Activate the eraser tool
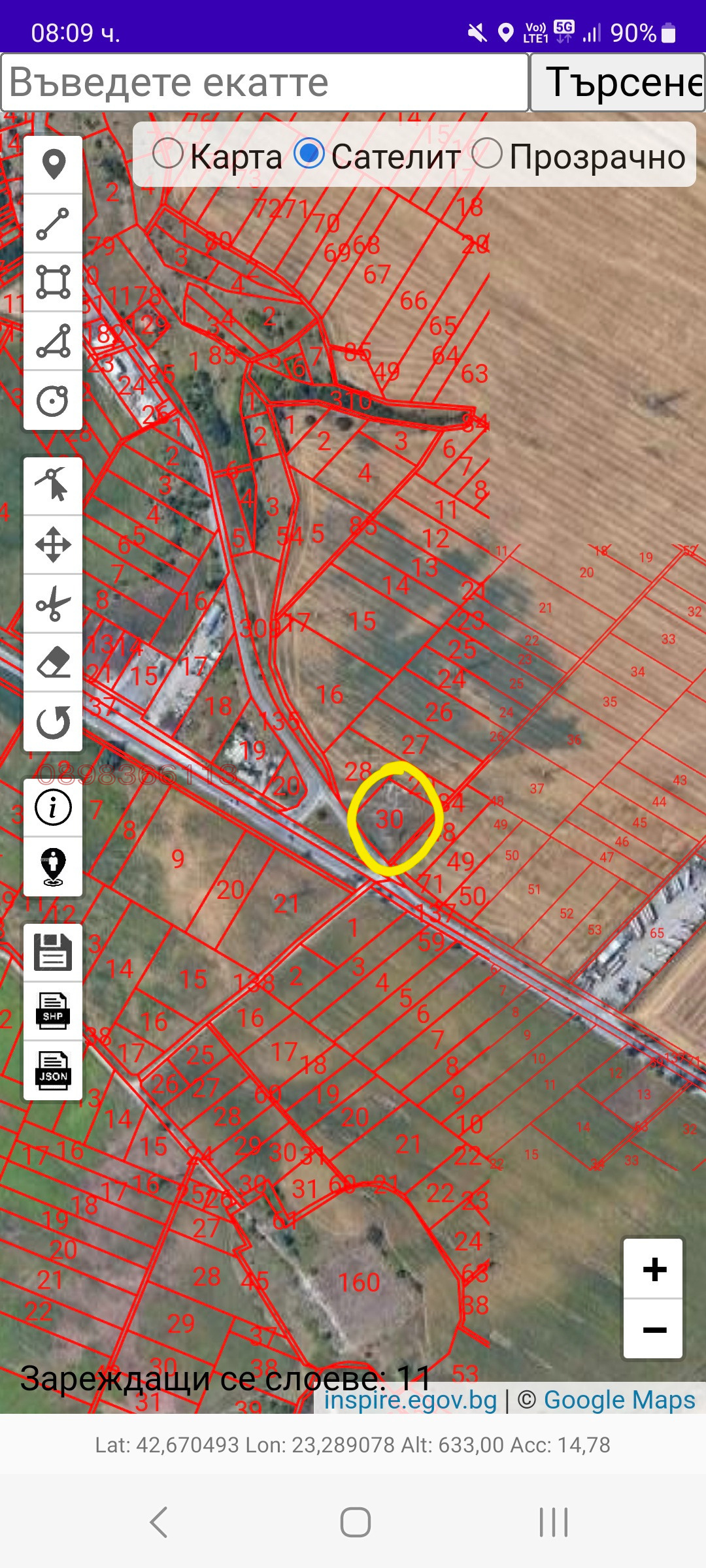This screenshot has height=1568, width=706. click(53, 662)
